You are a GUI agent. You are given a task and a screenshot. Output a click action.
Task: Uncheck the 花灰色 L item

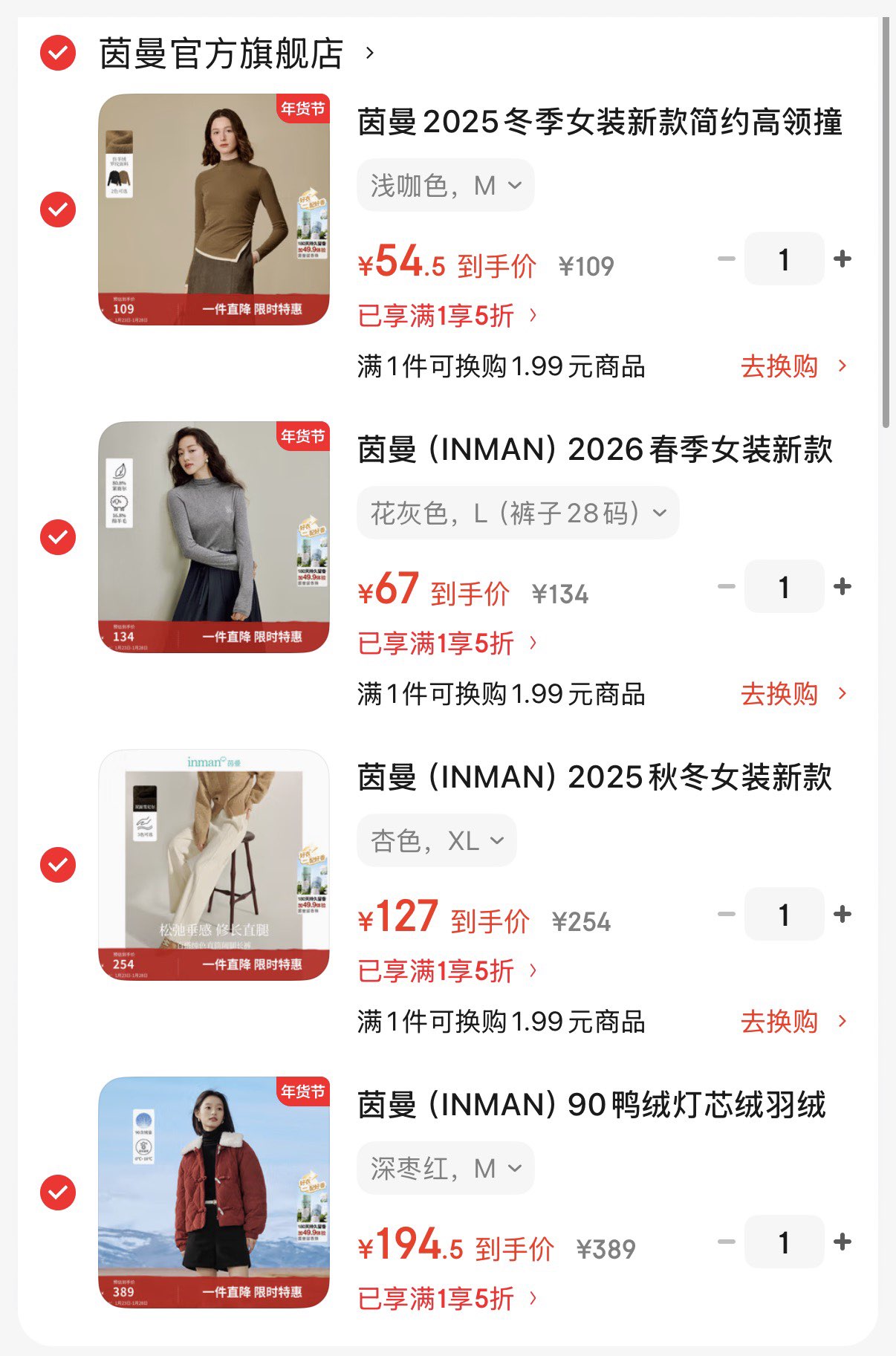[x=58, y=537]
